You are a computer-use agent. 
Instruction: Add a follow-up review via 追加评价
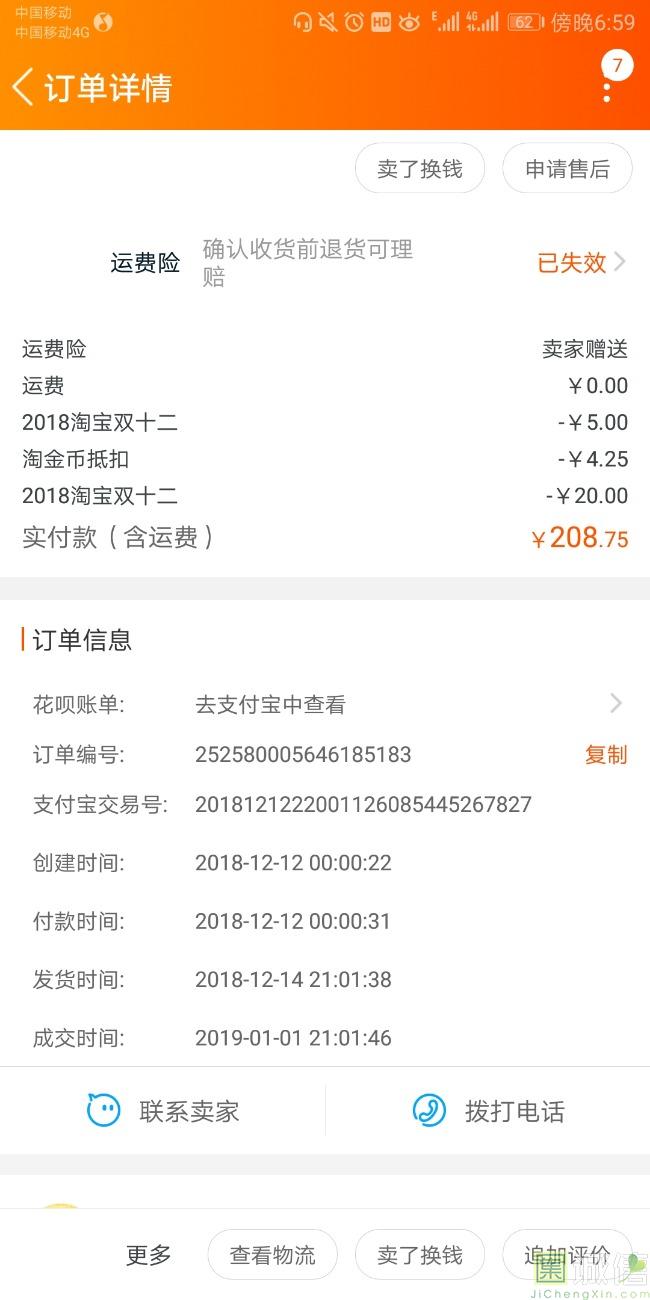click(566, 1256)
